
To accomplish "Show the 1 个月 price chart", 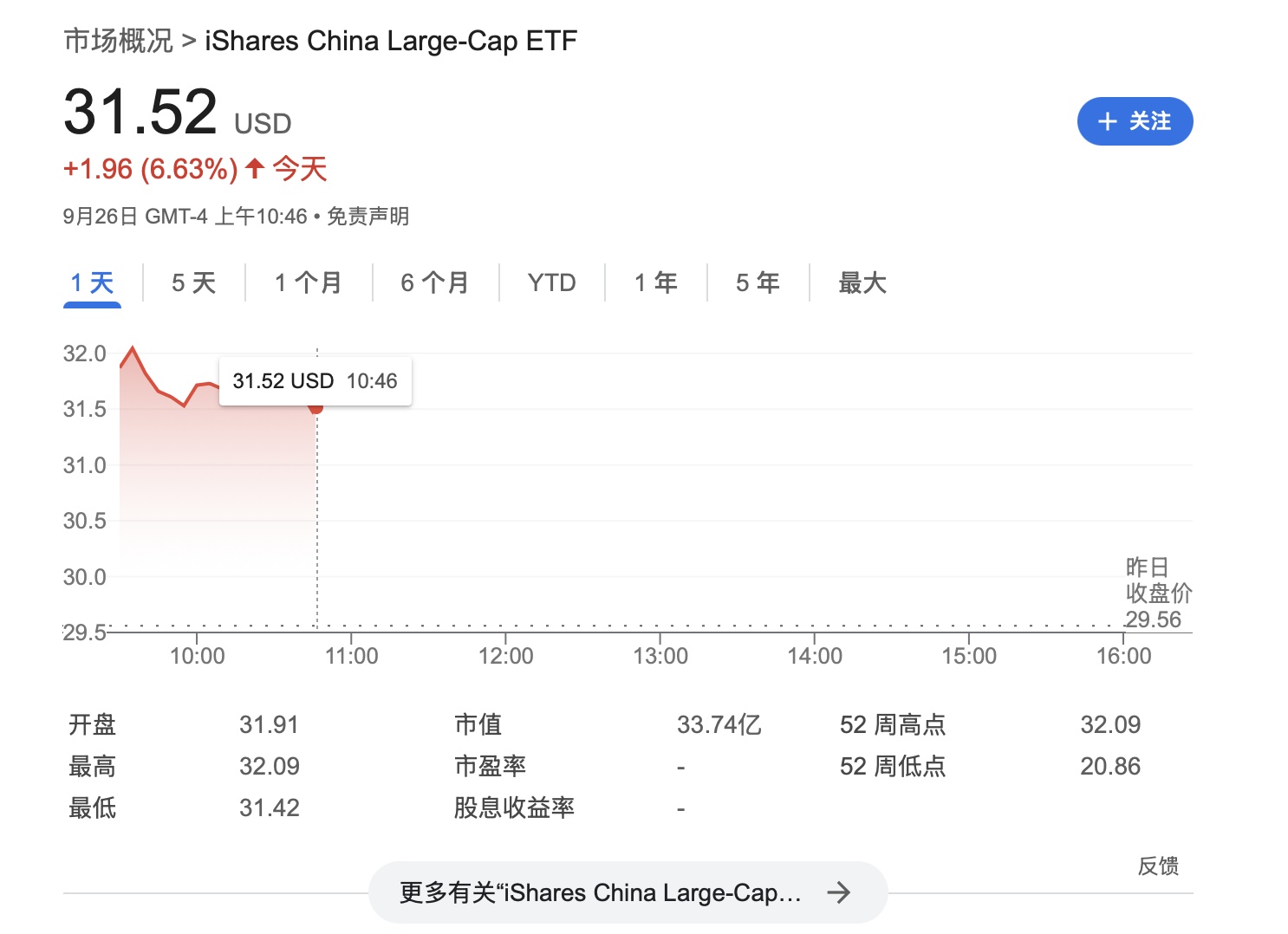I will click(x=308, y=282).
